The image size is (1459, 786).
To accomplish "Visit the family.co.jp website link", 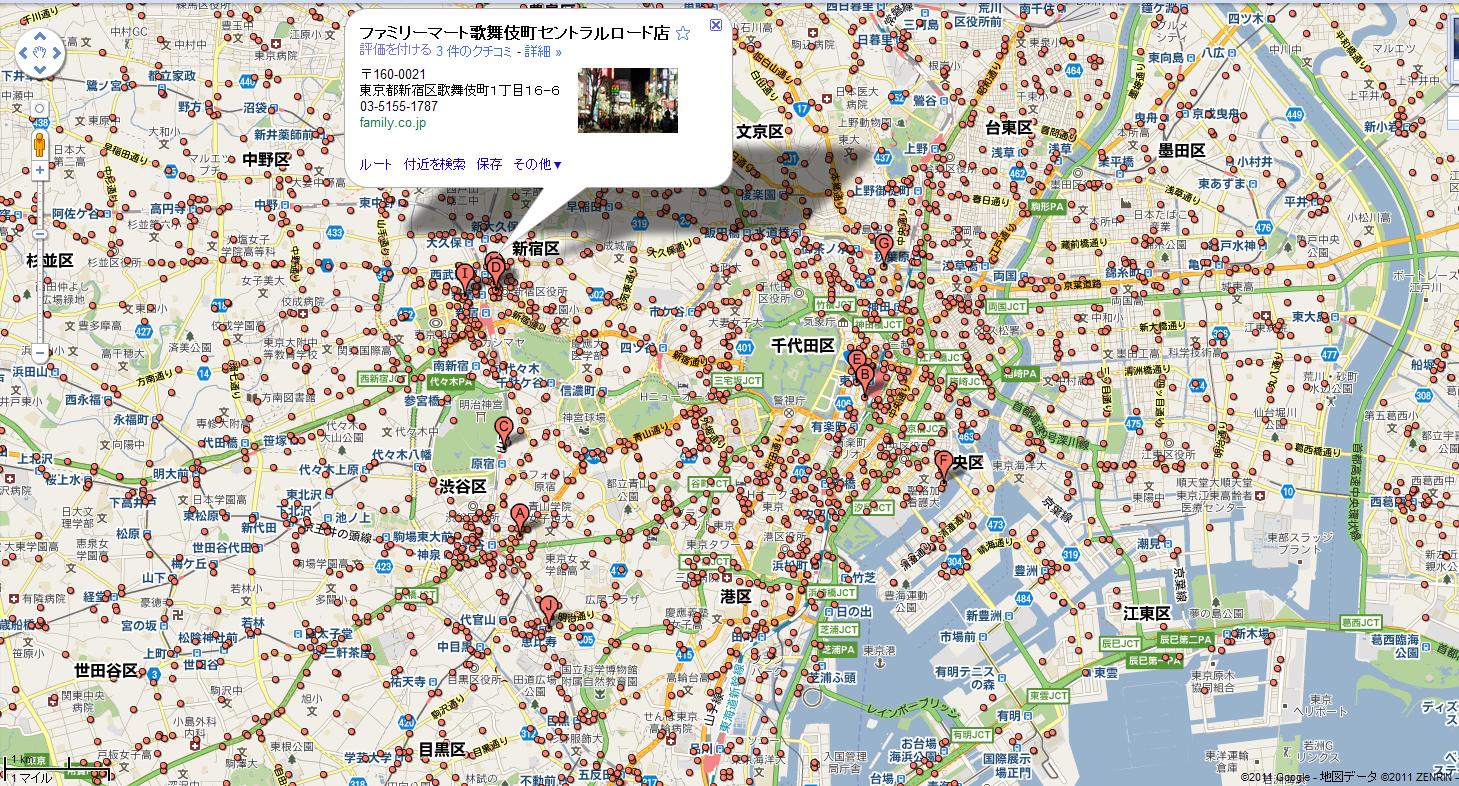I will (x=393, y=123).
